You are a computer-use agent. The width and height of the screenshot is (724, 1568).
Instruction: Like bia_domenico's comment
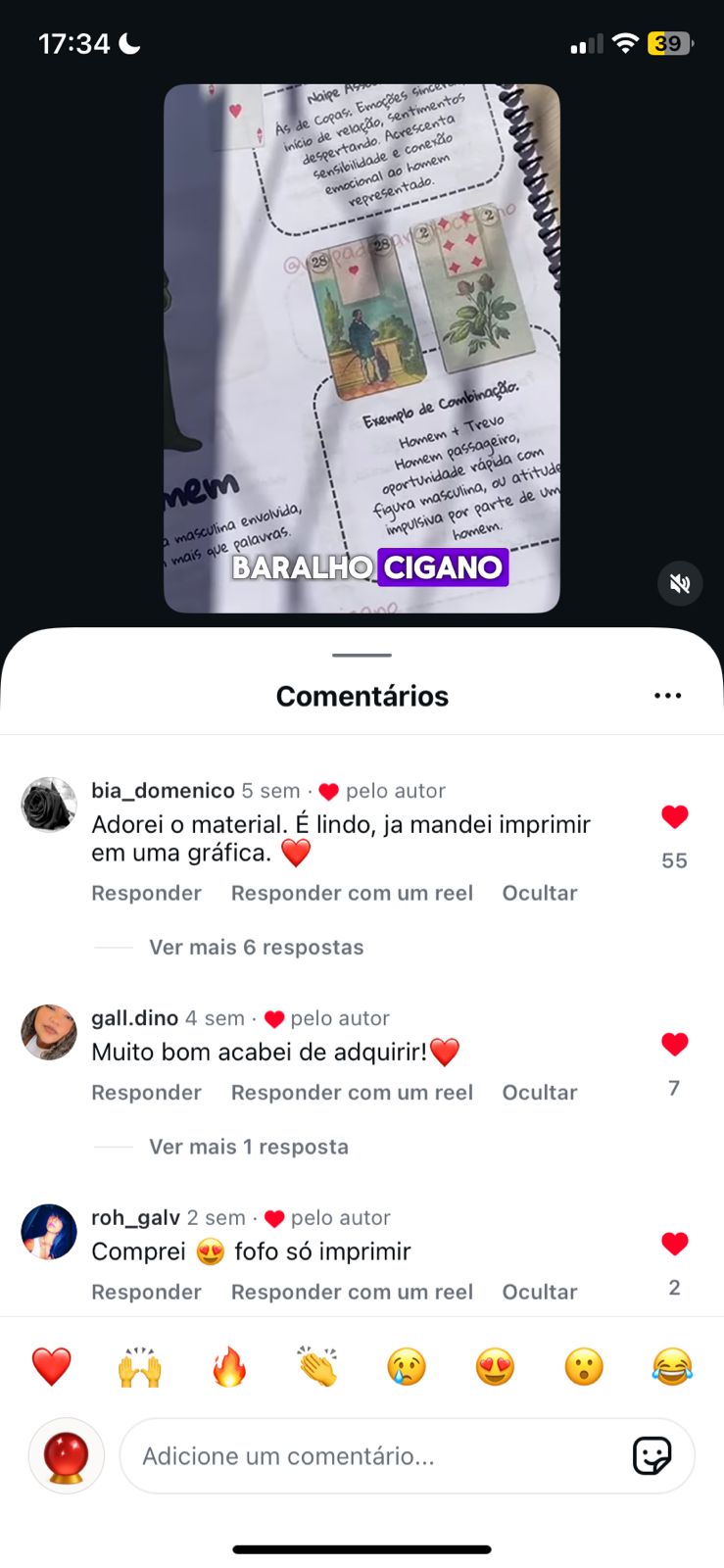click(674, 817)
